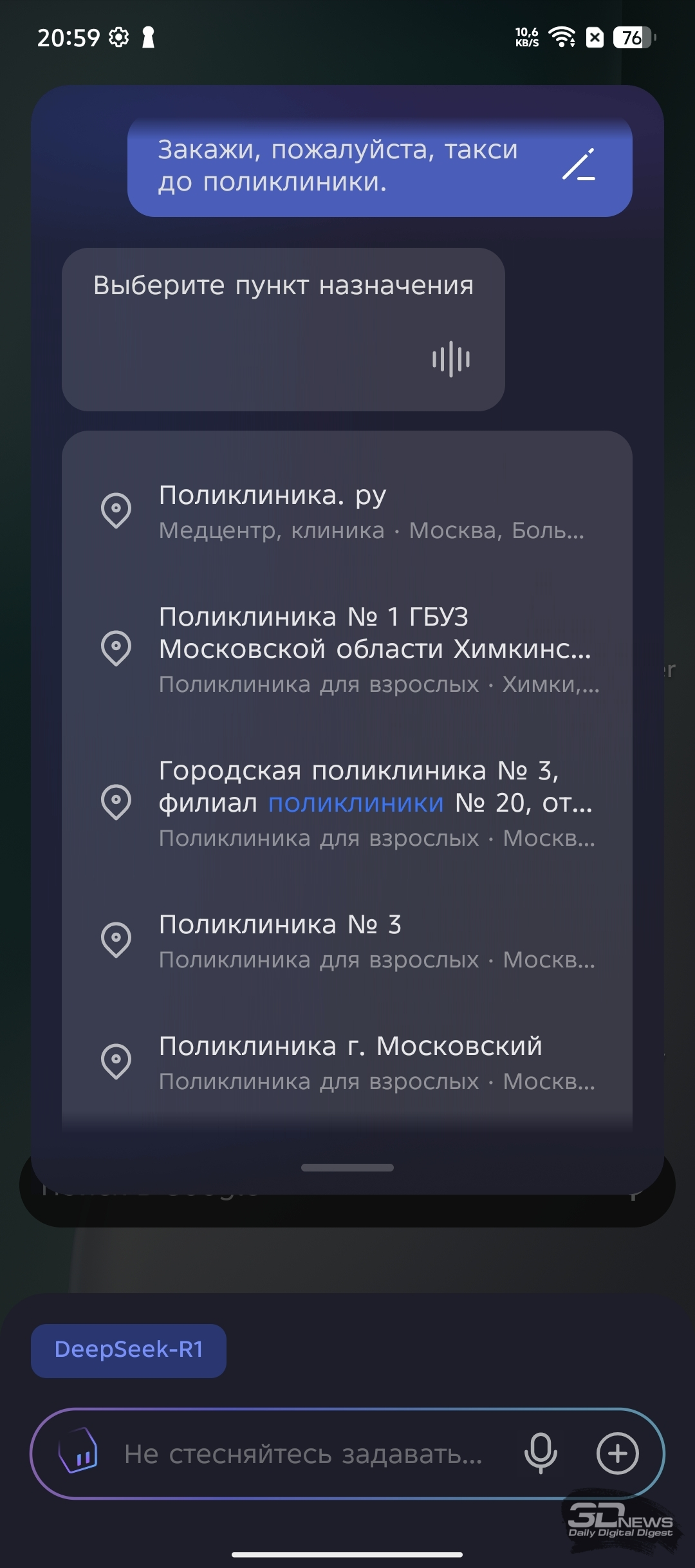This screenshot has height=1568, width=695.
Task: Open the plus attachment button
Action: [x=617, y=1453]
